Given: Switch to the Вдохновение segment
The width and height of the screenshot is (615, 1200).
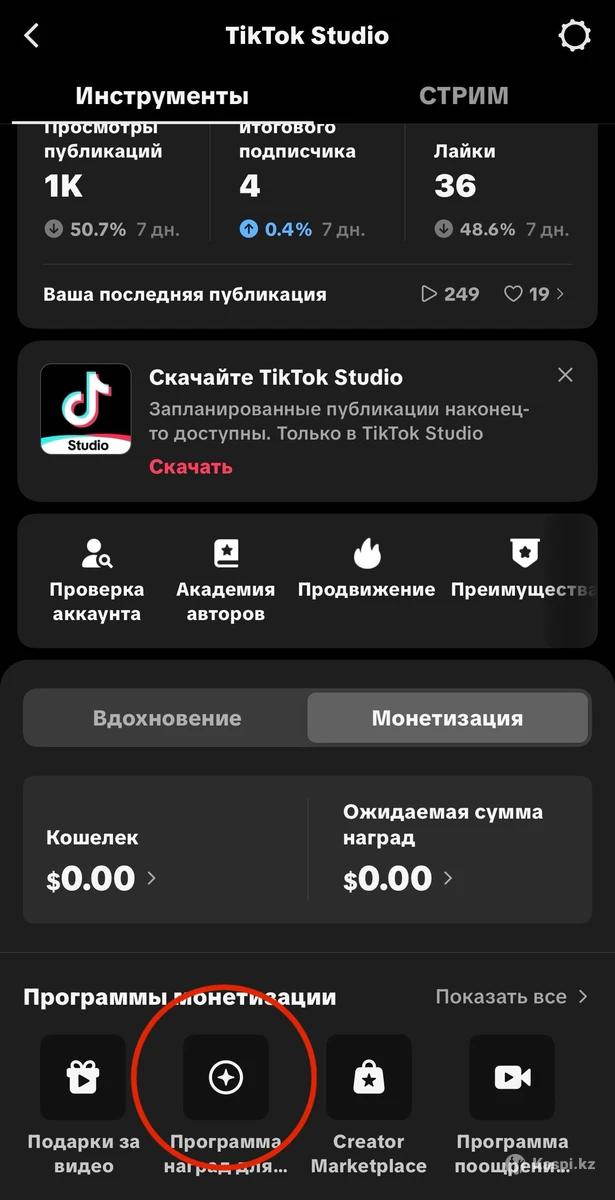Looking at the screenshot, I should (167, 718).
